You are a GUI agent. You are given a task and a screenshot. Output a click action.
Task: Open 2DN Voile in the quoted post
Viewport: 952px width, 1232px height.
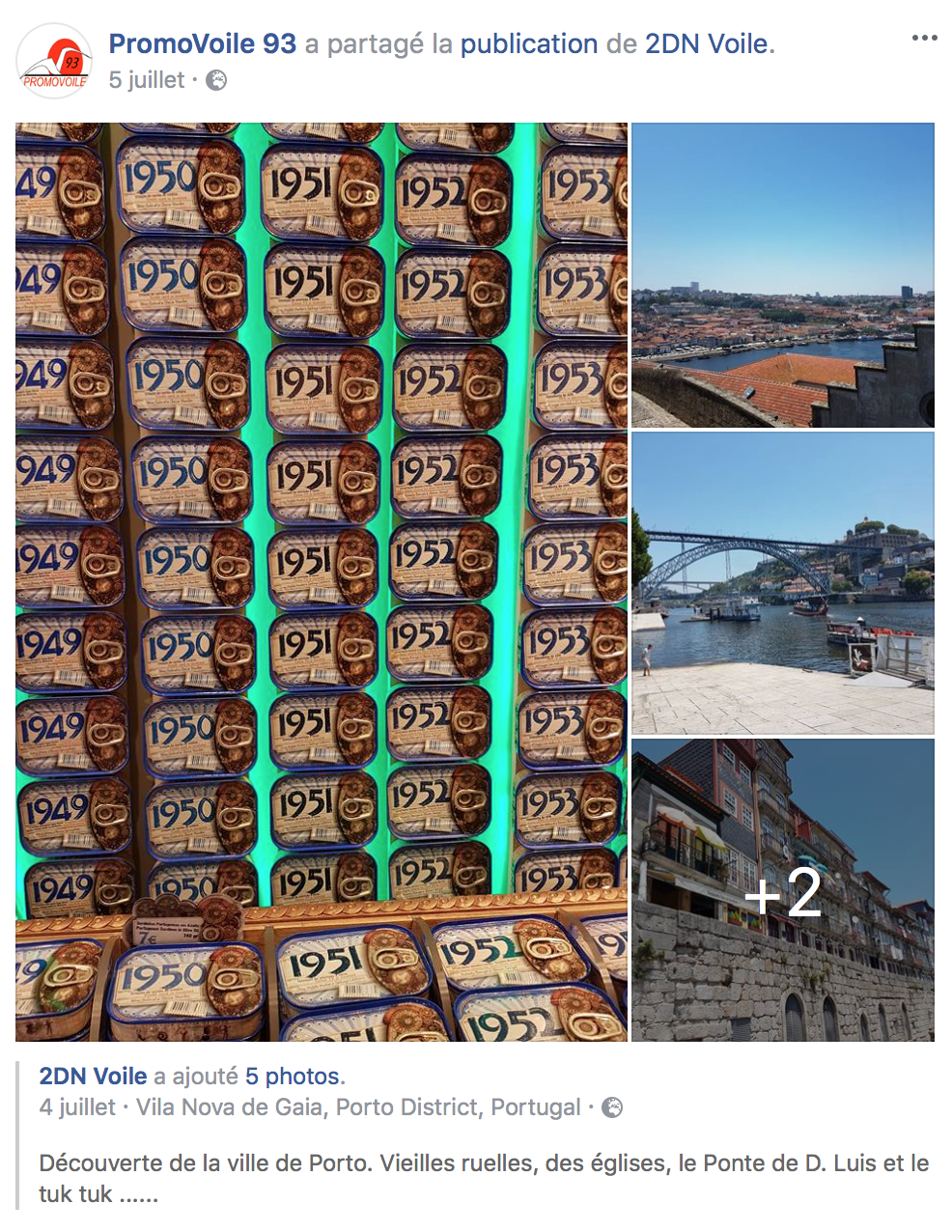93,1077
